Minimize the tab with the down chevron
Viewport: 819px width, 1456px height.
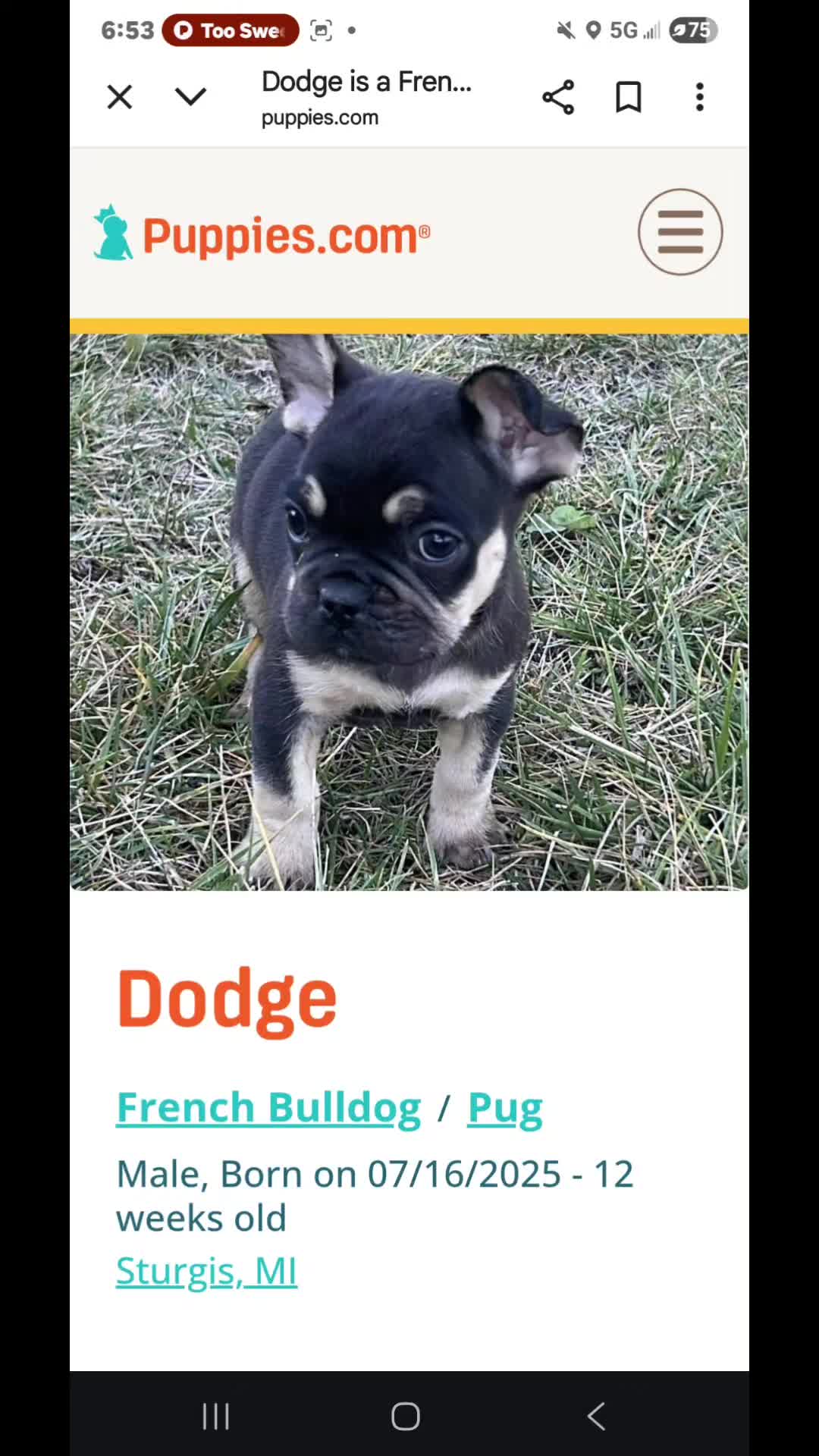click(190, 96)
